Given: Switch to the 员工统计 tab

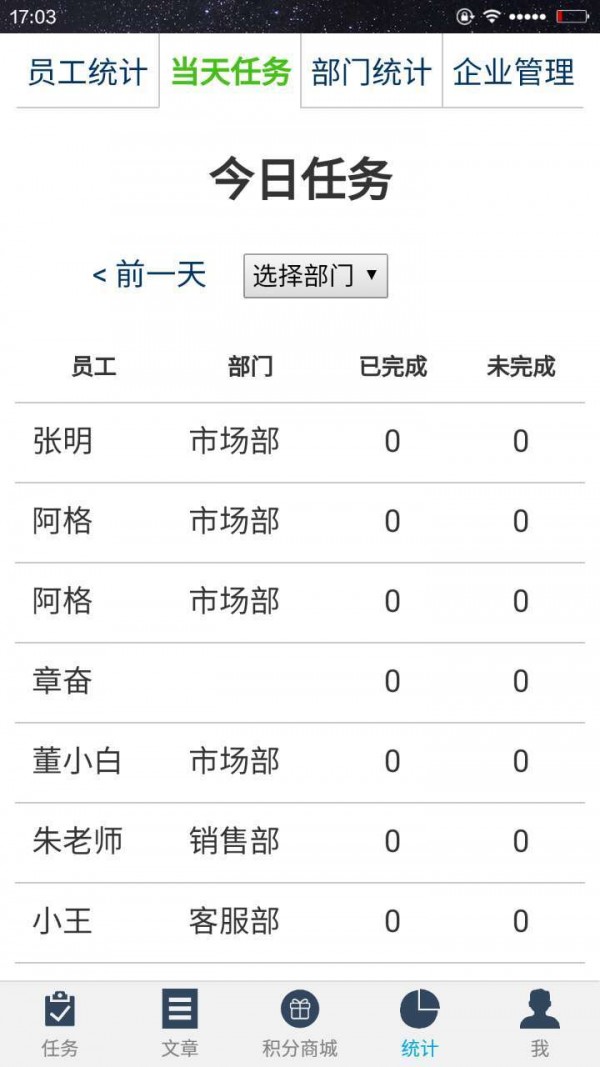Looking at the screenshot, I should pyautogui.click(x=87, y=72).
